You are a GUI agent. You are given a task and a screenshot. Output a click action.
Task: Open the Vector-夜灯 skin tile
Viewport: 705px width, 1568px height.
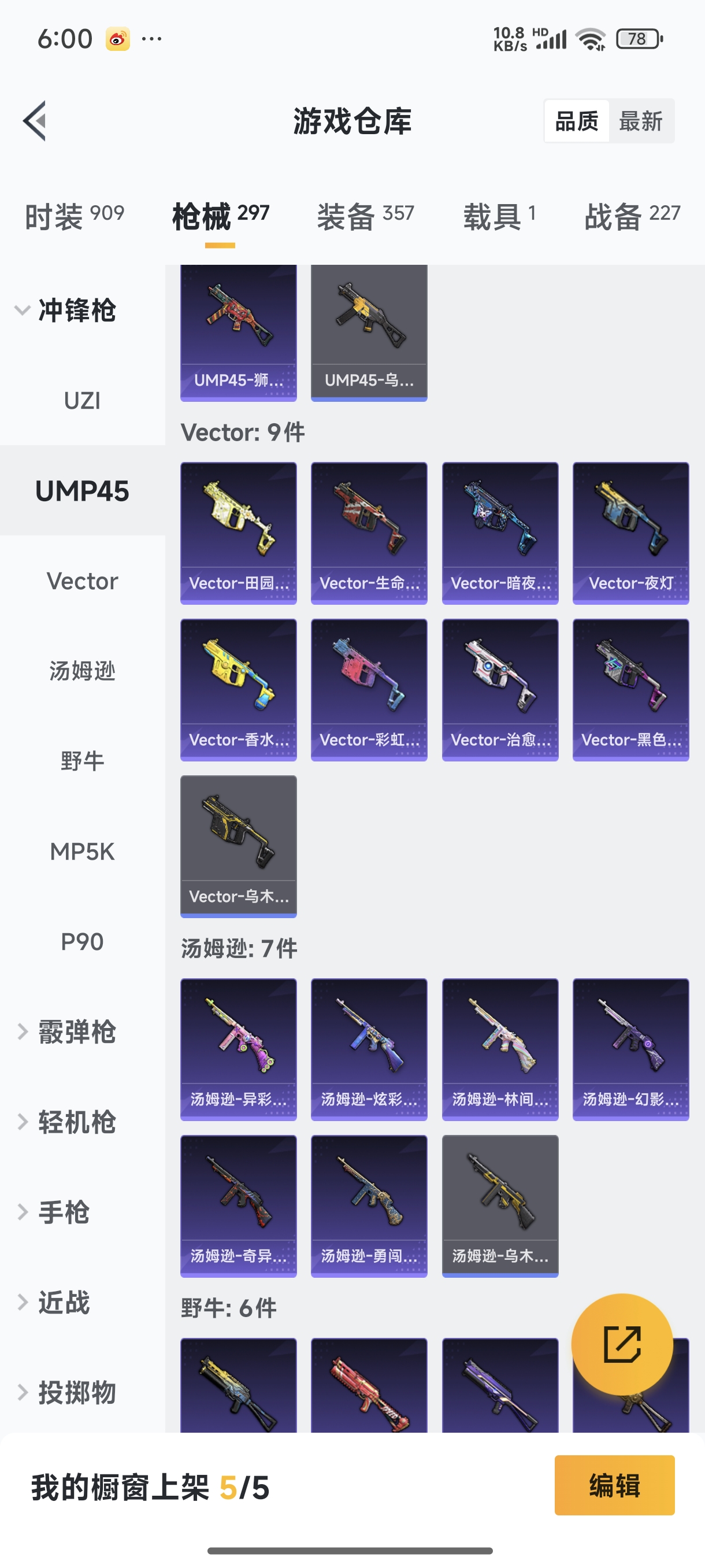[630, 532]
